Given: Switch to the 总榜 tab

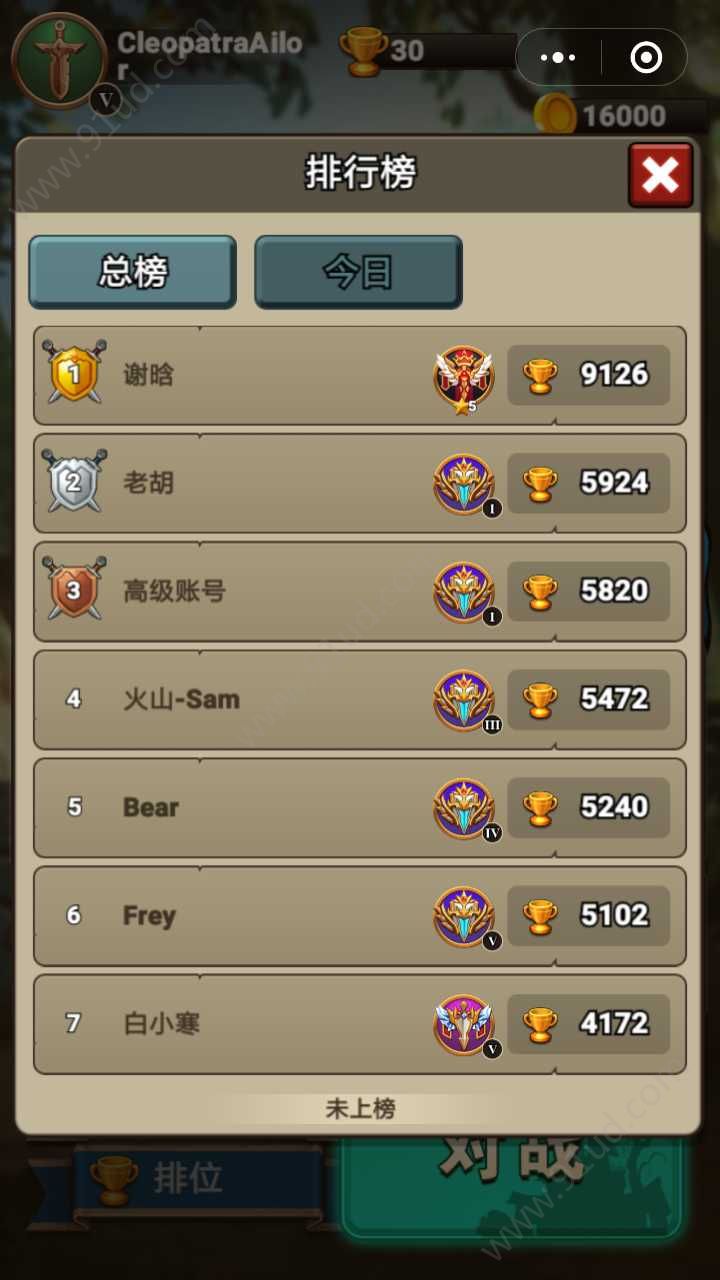Looking at the screenshot, I should [133, 272].
